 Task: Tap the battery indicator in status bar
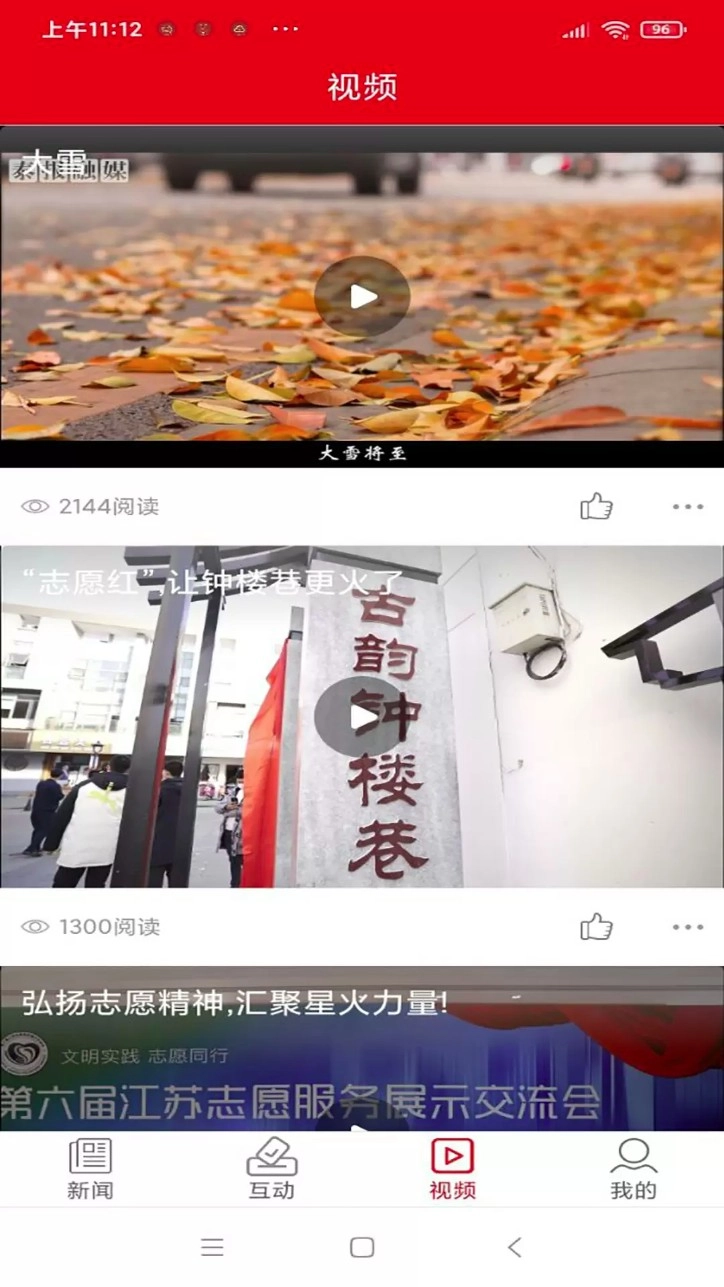click(x=662, y=30)
